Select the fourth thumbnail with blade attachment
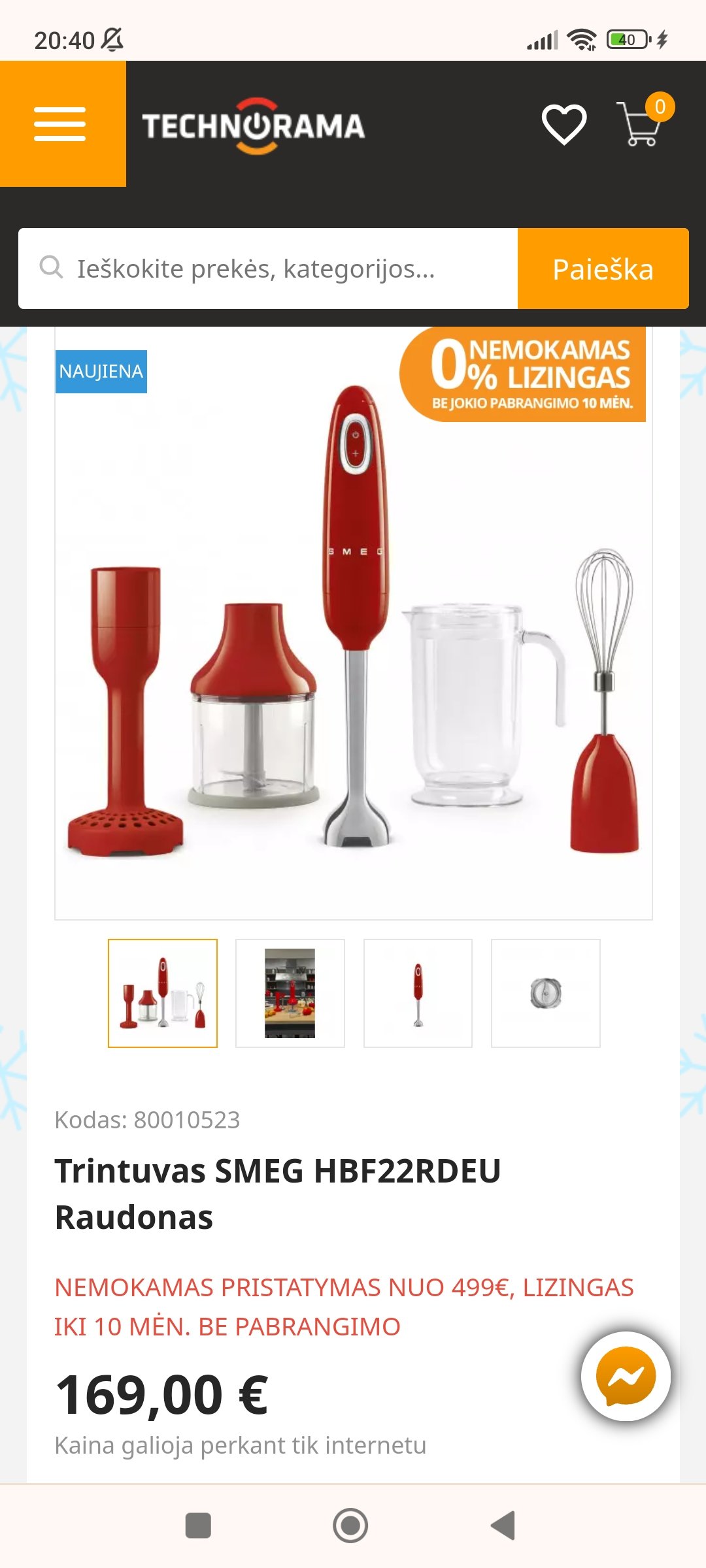The image size is (706, 1568). coord(546,993)
